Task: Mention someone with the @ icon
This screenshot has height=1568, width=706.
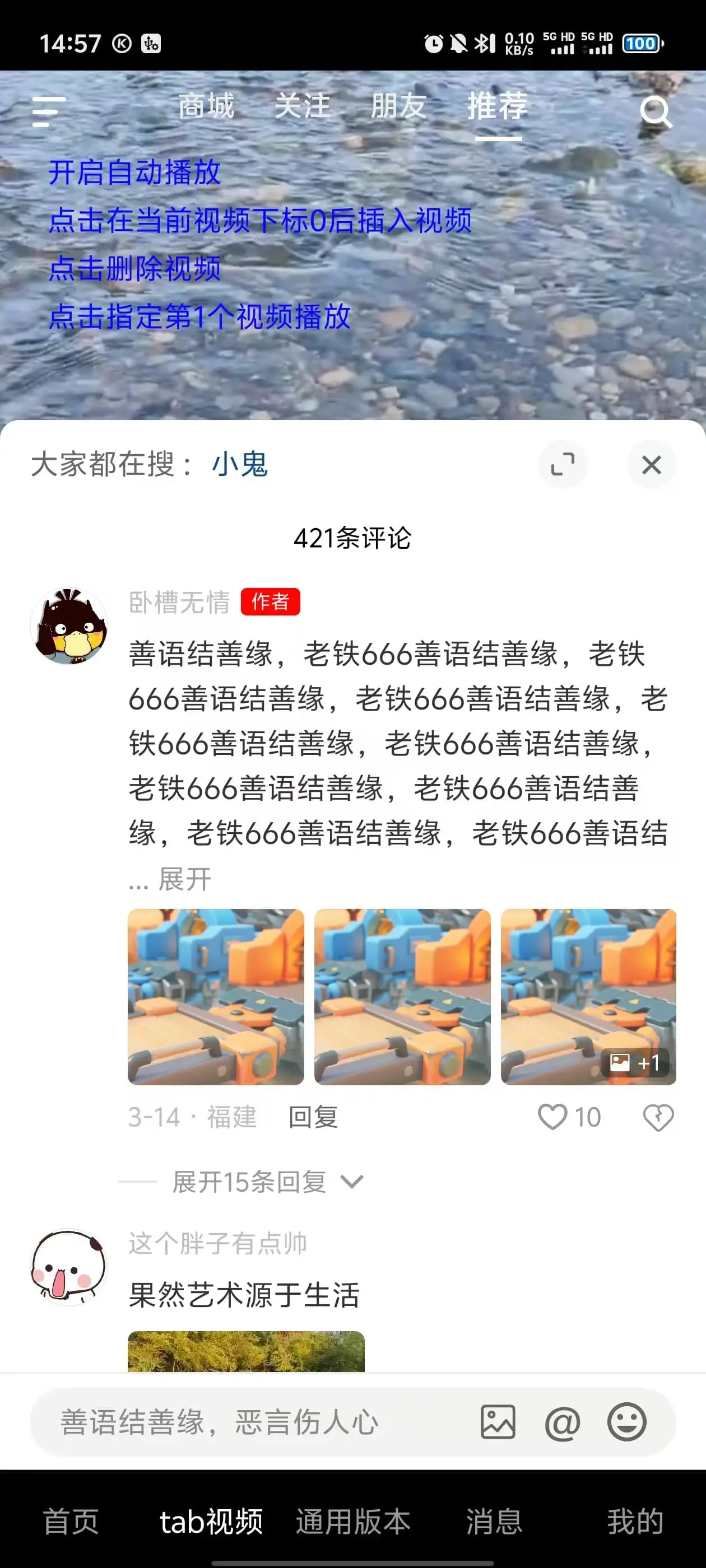Action: pyautogui.click(x=561, y=1422)
